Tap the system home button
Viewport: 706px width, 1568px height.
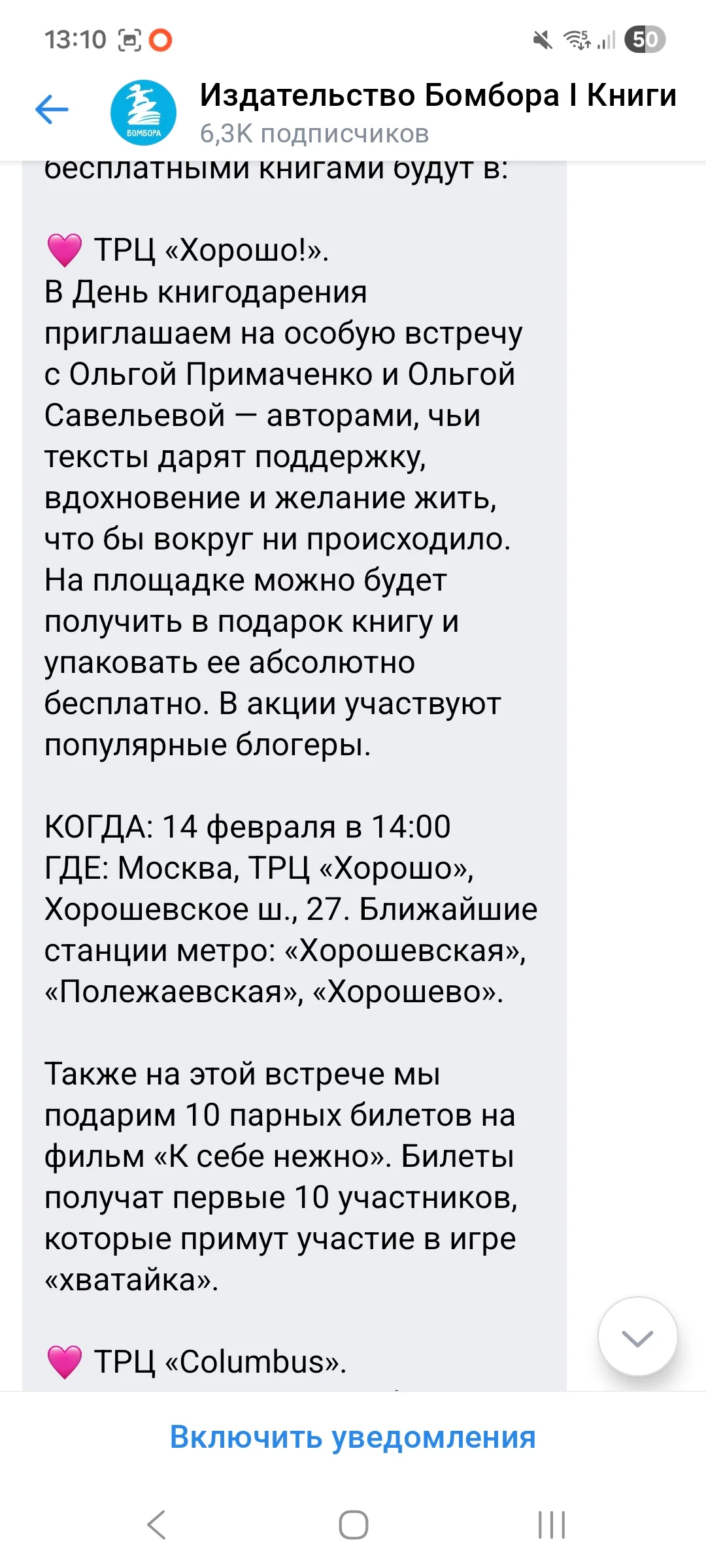[x=353, y=1525]
